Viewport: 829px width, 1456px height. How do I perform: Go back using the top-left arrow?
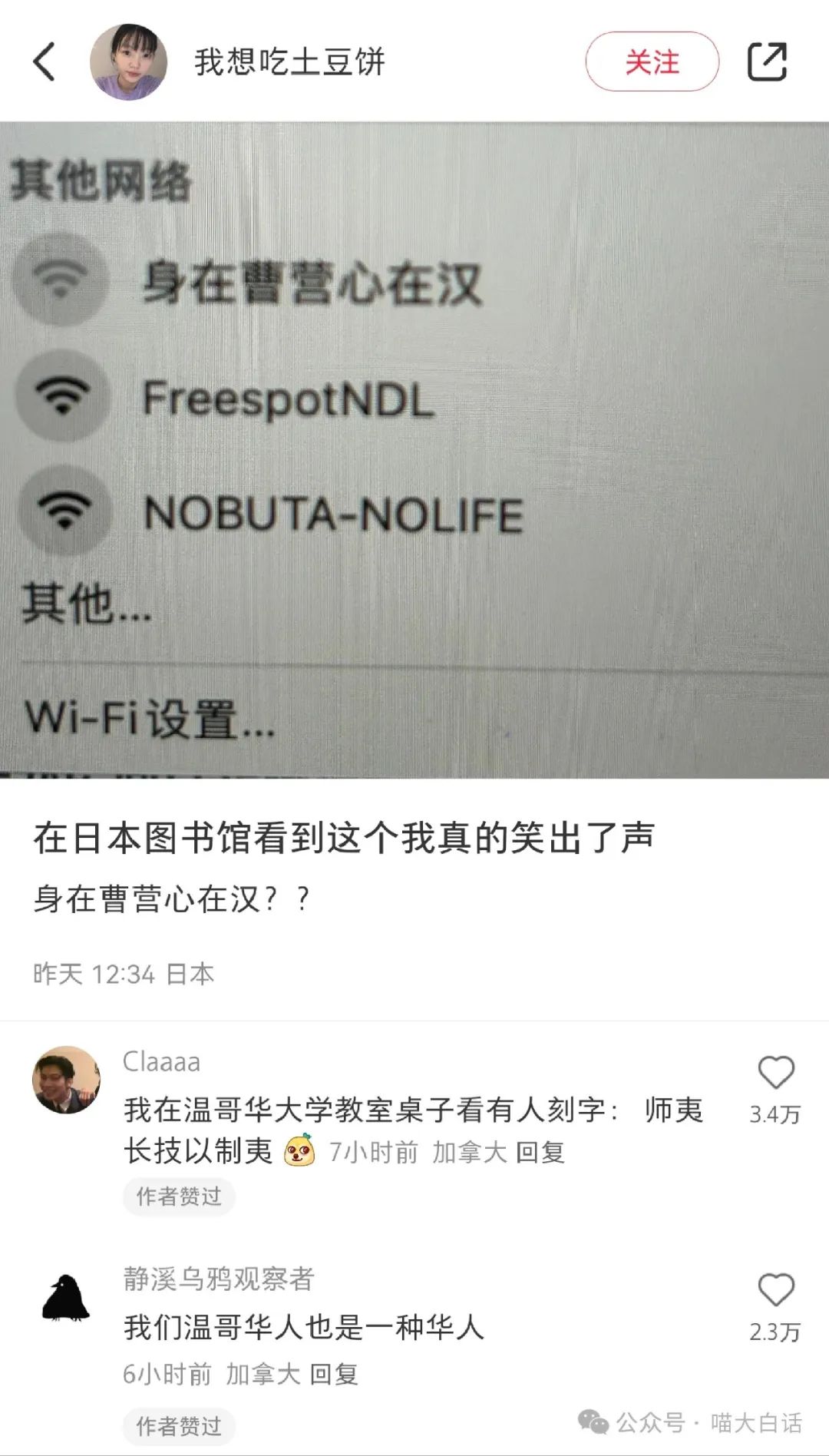click(x=45, y=61)
